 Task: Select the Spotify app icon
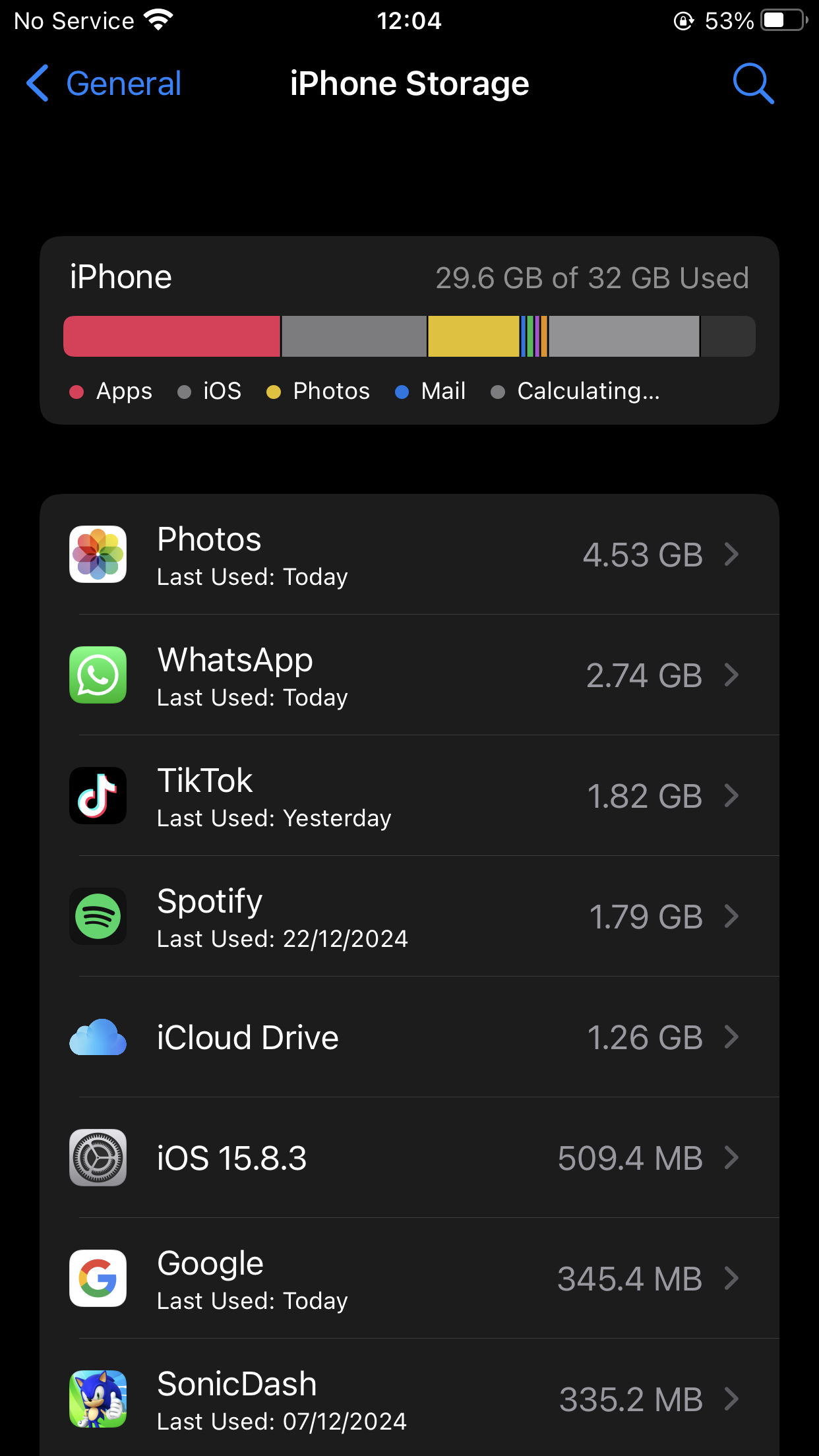97,917
